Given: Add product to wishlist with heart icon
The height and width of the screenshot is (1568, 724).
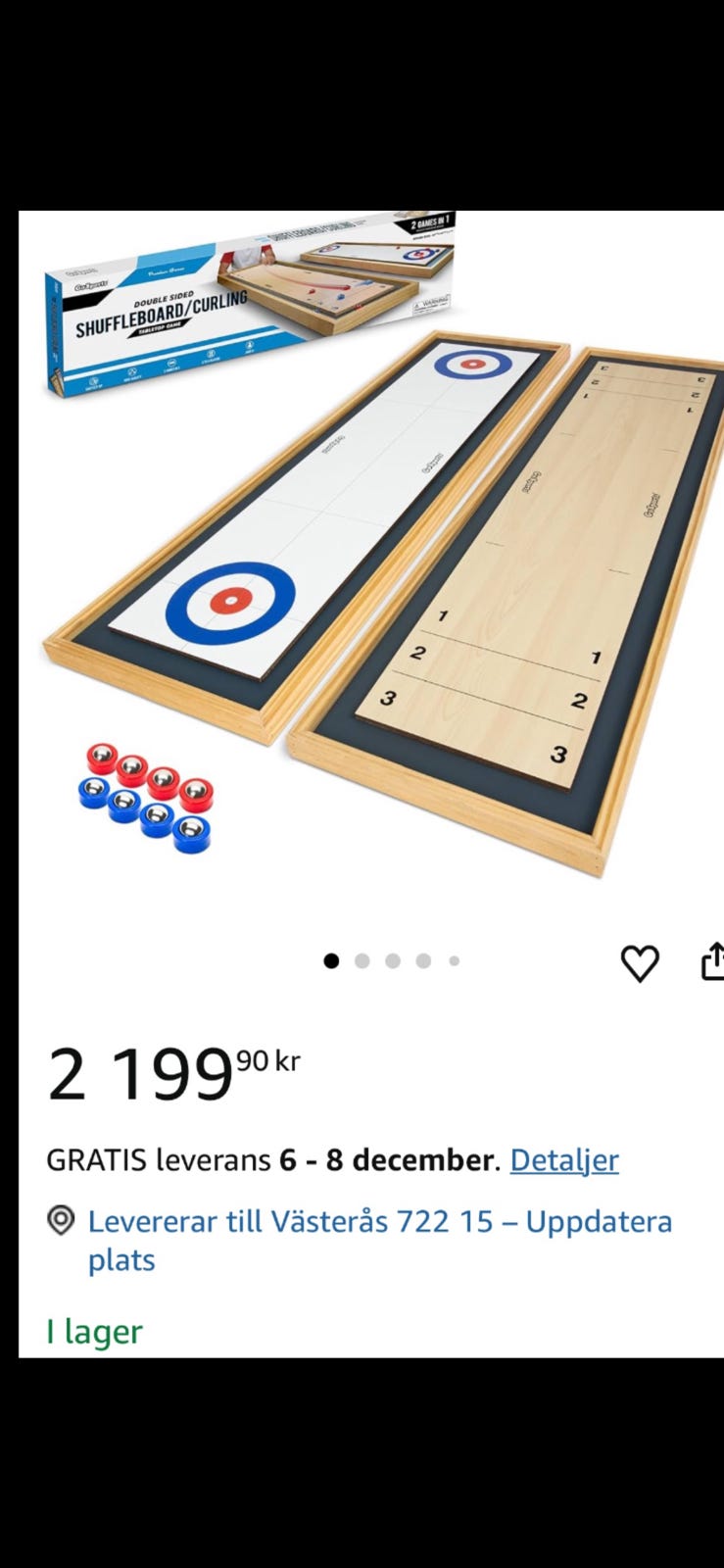Looking at the screenshot, I should coord(640,962).
